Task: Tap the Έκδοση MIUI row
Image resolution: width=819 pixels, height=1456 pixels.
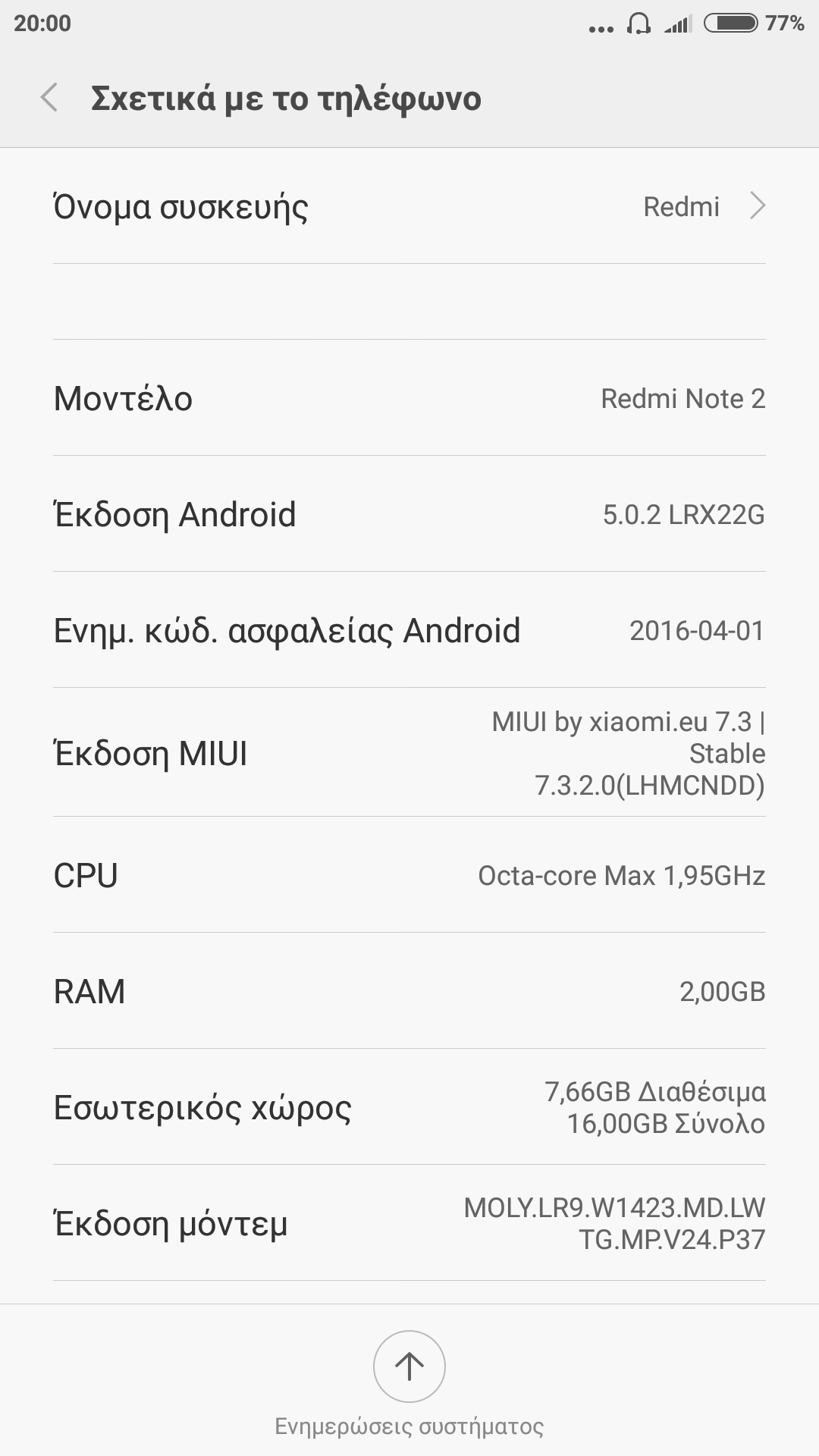Action: [x=409, y=753]
